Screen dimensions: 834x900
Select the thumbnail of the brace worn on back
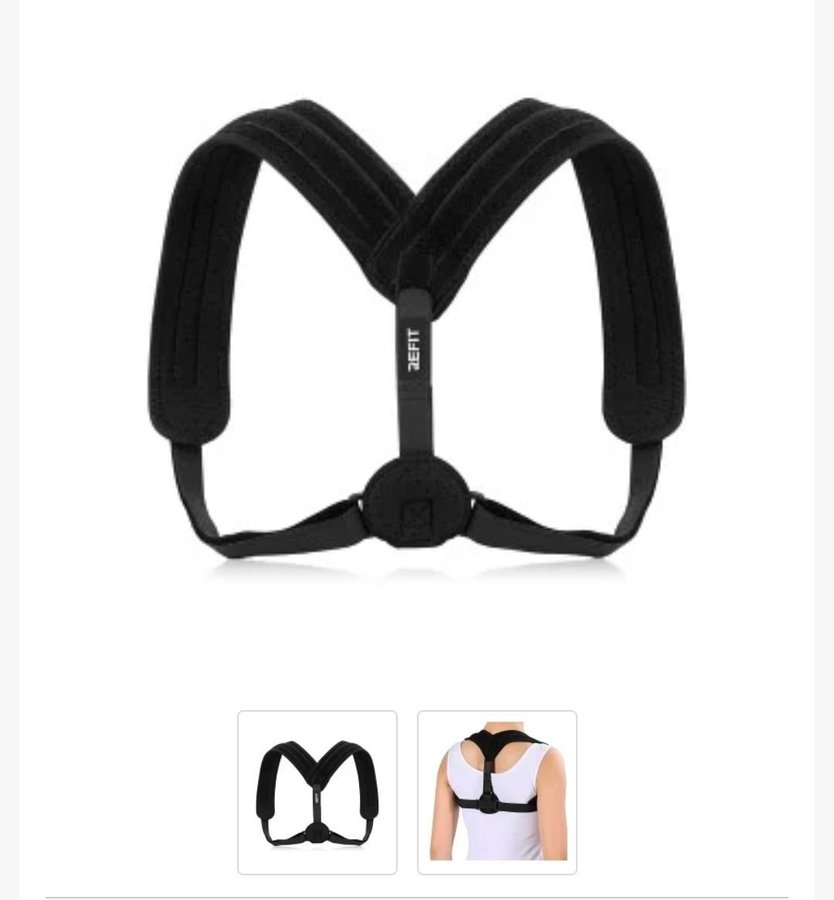click(x=497, y=792)
